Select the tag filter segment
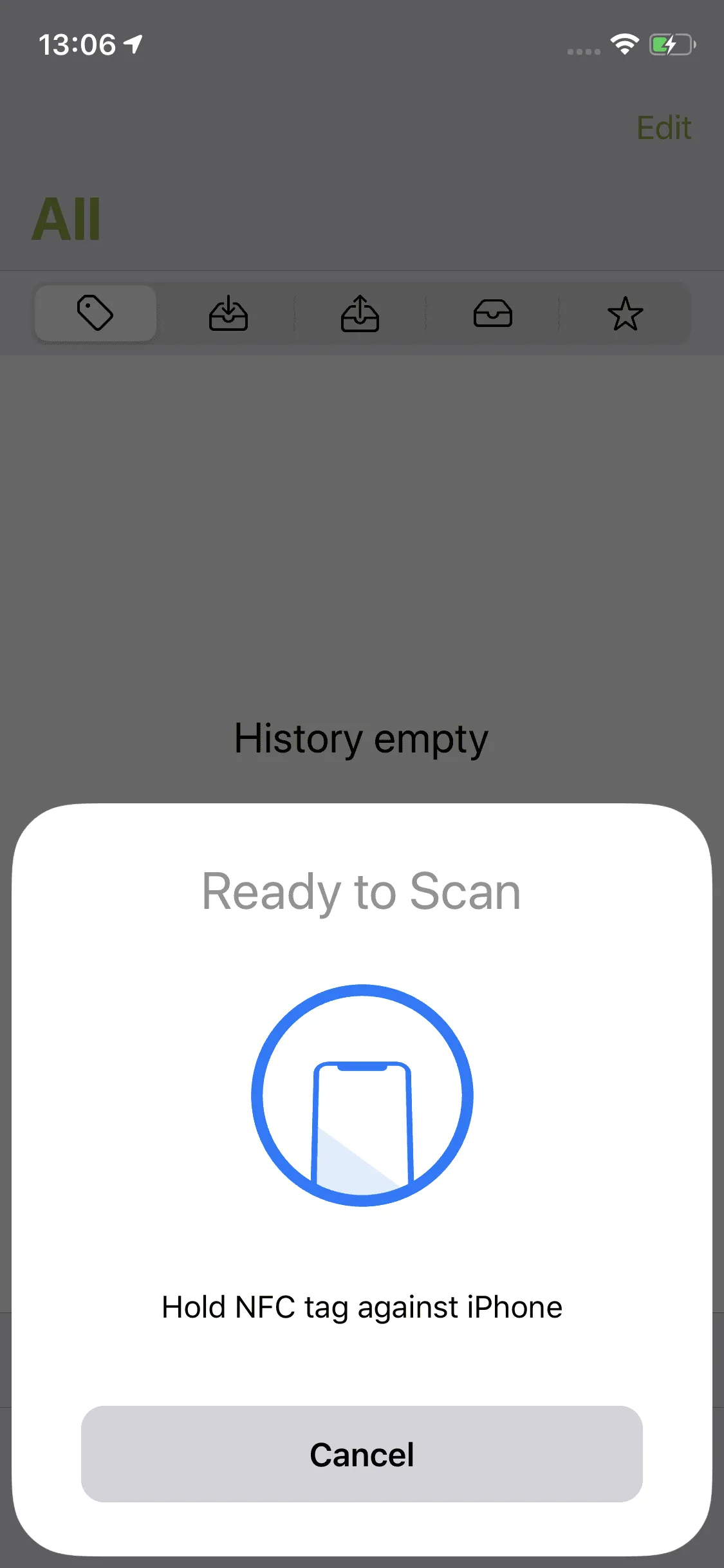The width and height of the screenshot is (724, 1568). [x=95, y=313]
